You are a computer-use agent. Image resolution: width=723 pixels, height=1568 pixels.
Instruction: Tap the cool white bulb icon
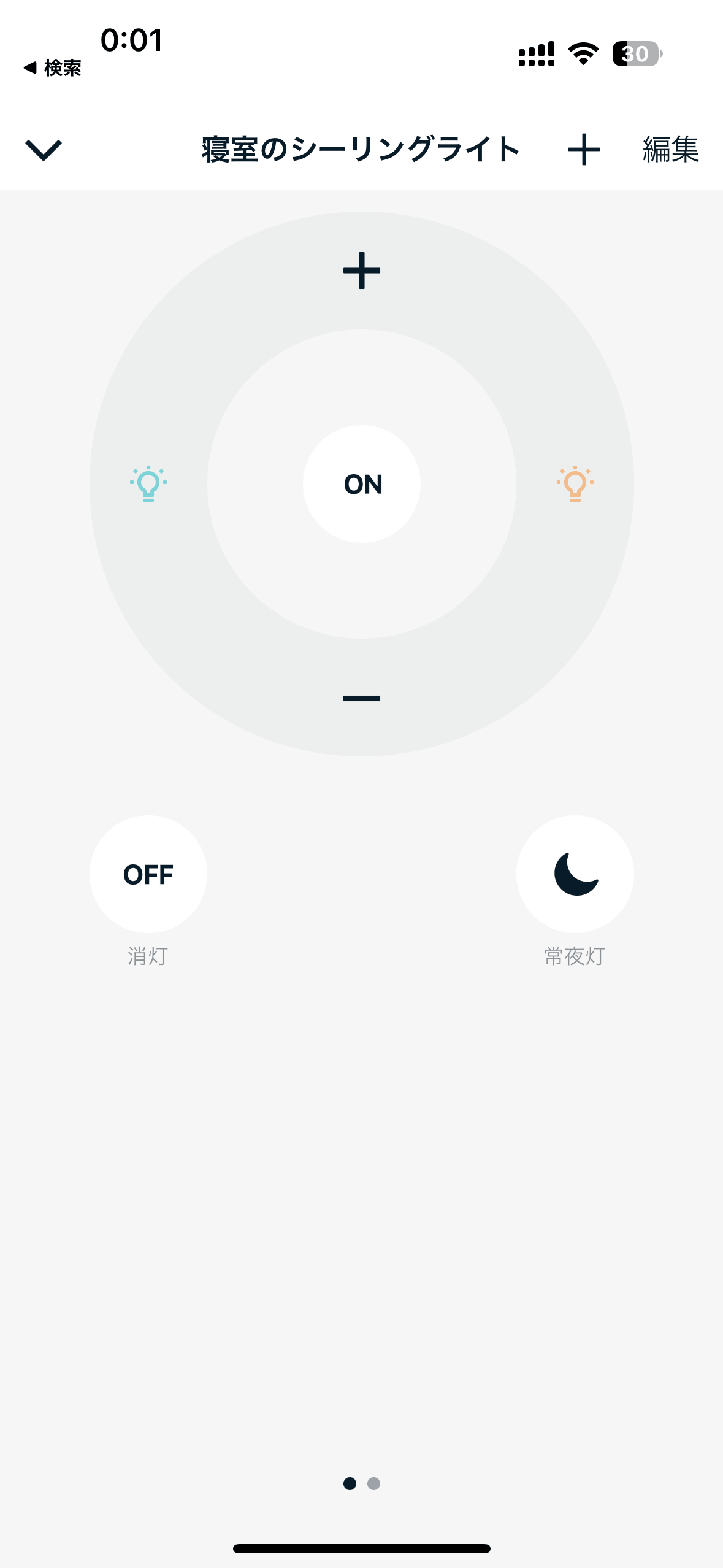point(148,485)
